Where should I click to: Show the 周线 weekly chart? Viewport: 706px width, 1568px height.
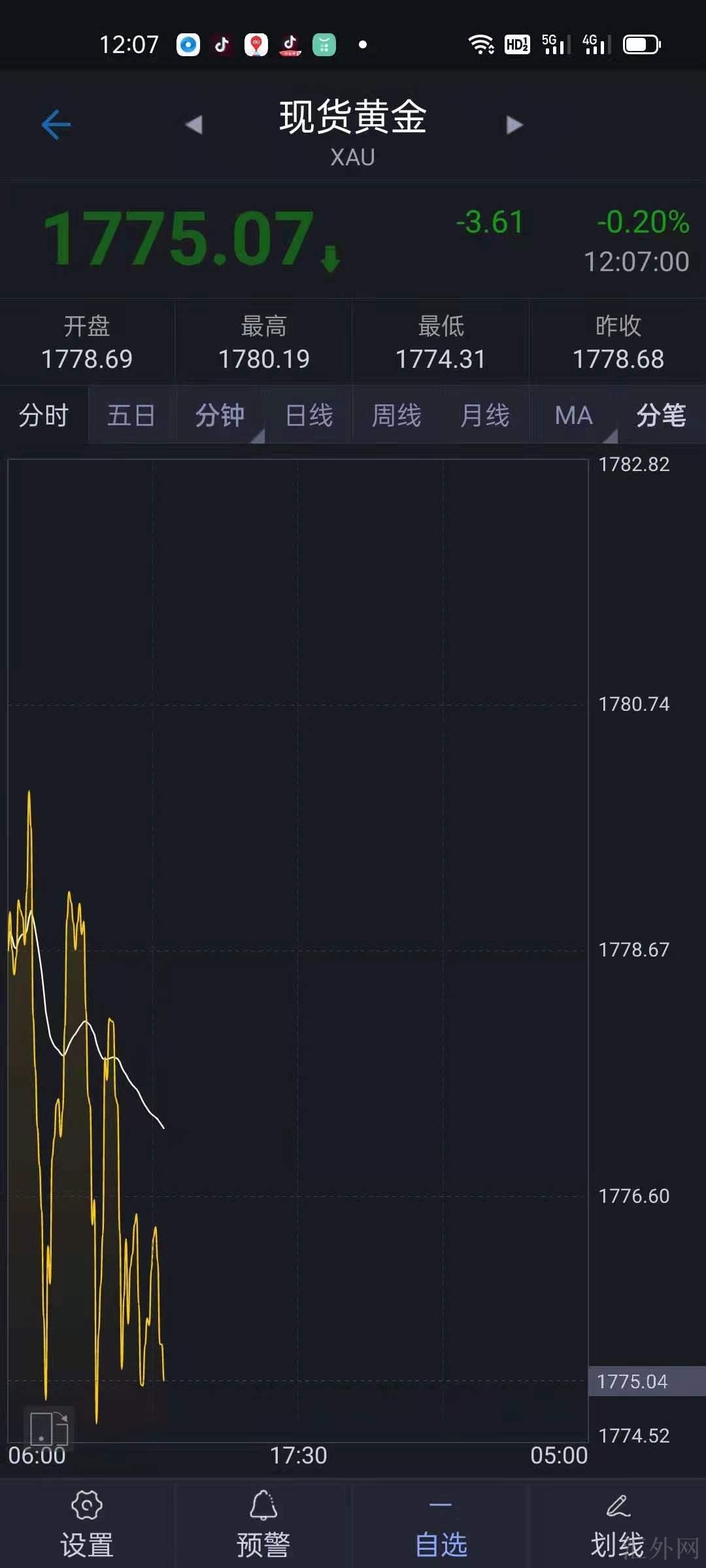(x=397, y=416)
